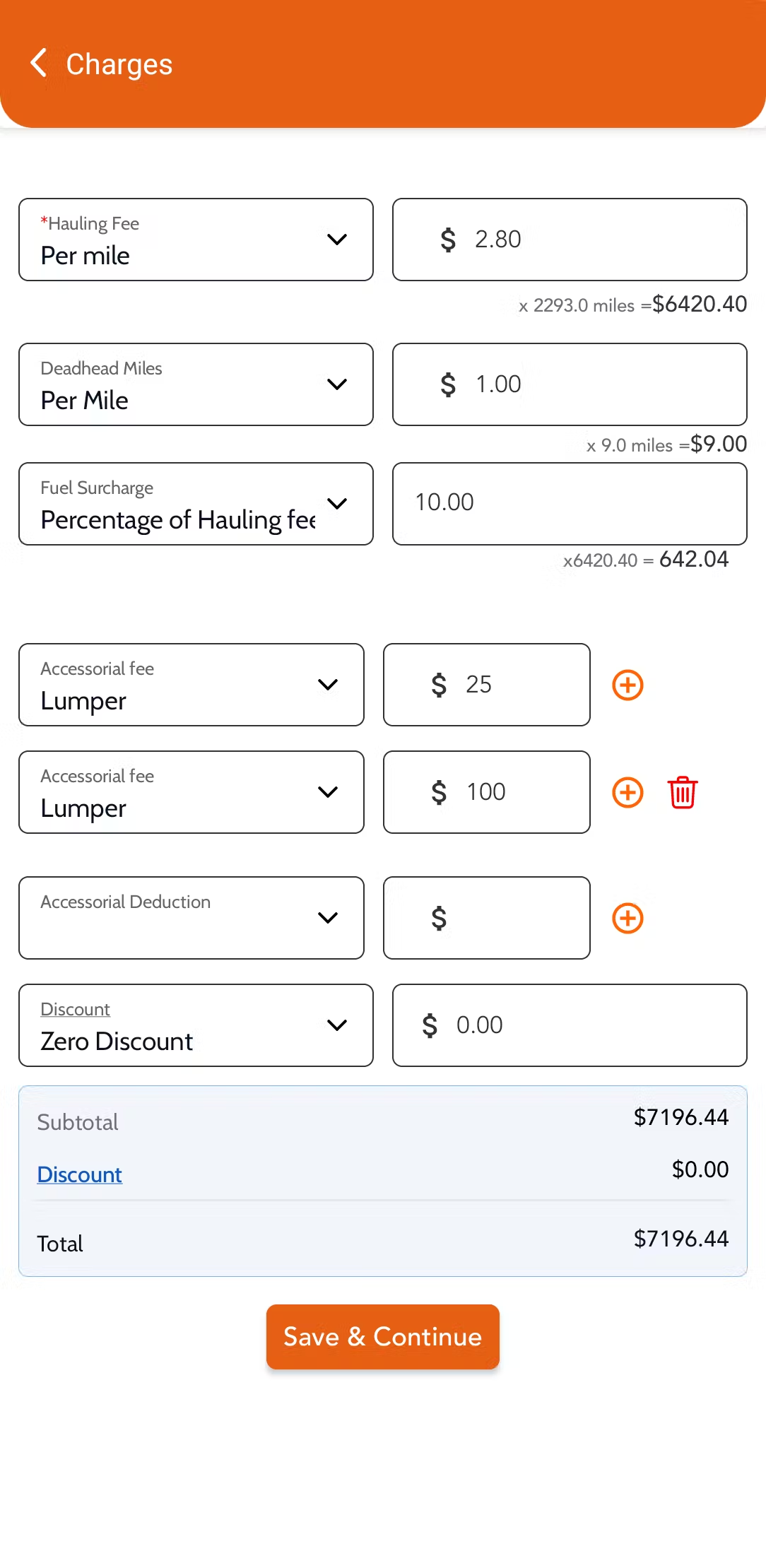
Task: Delete the 100 accessorial fee row
Action: tap(683, 792)
